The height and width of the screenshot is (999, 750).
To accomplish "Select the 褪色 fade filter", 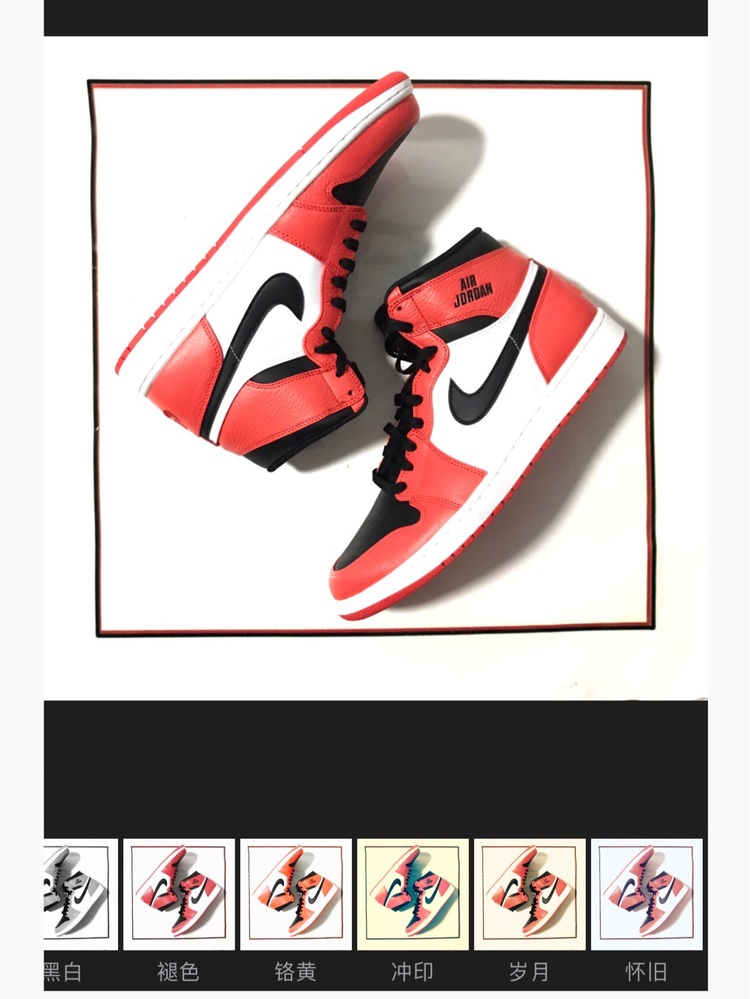I will coord(179,894).
